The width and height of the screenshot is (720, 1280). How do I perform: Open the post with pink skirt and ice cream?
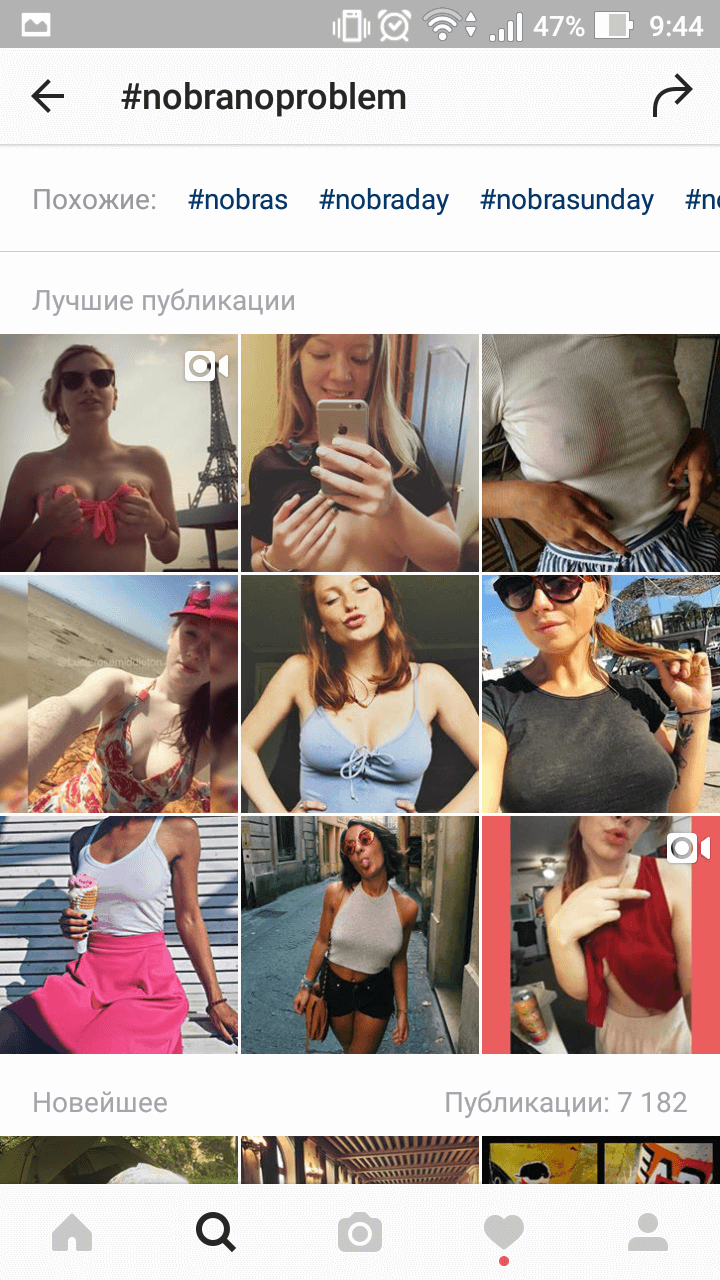click(x=118, y=934)
